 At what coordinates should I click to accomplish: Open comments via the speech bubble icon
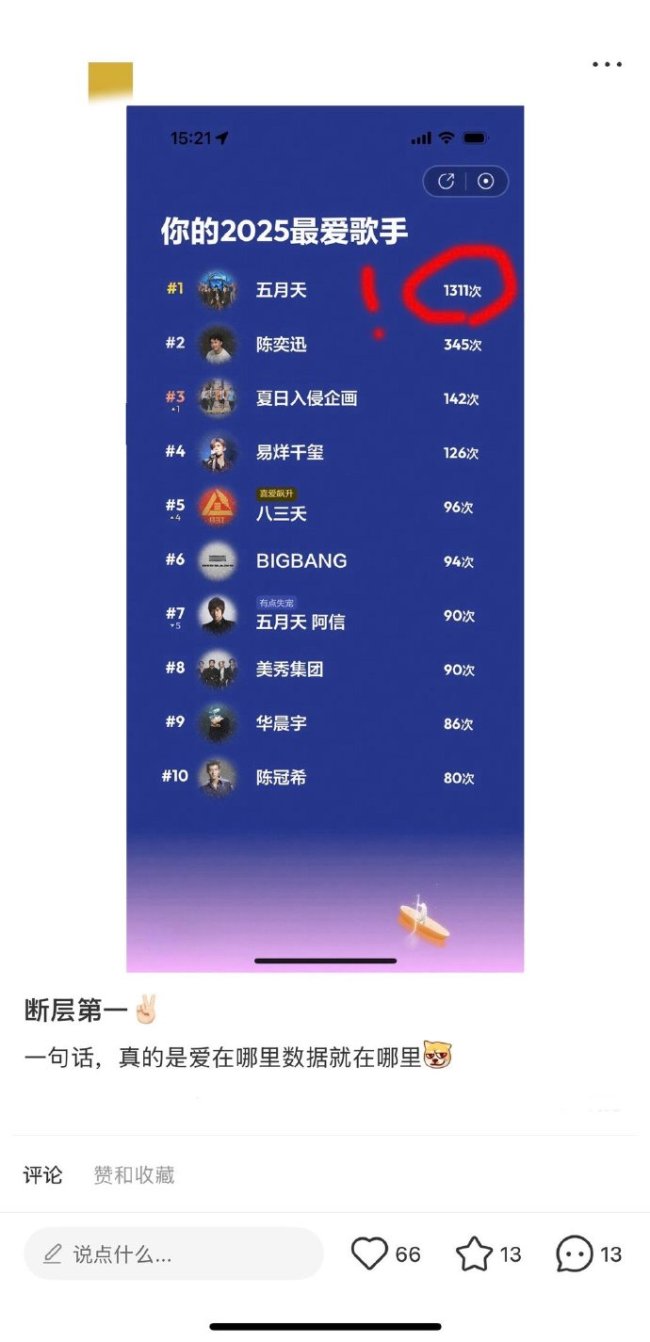(575, 1253)
